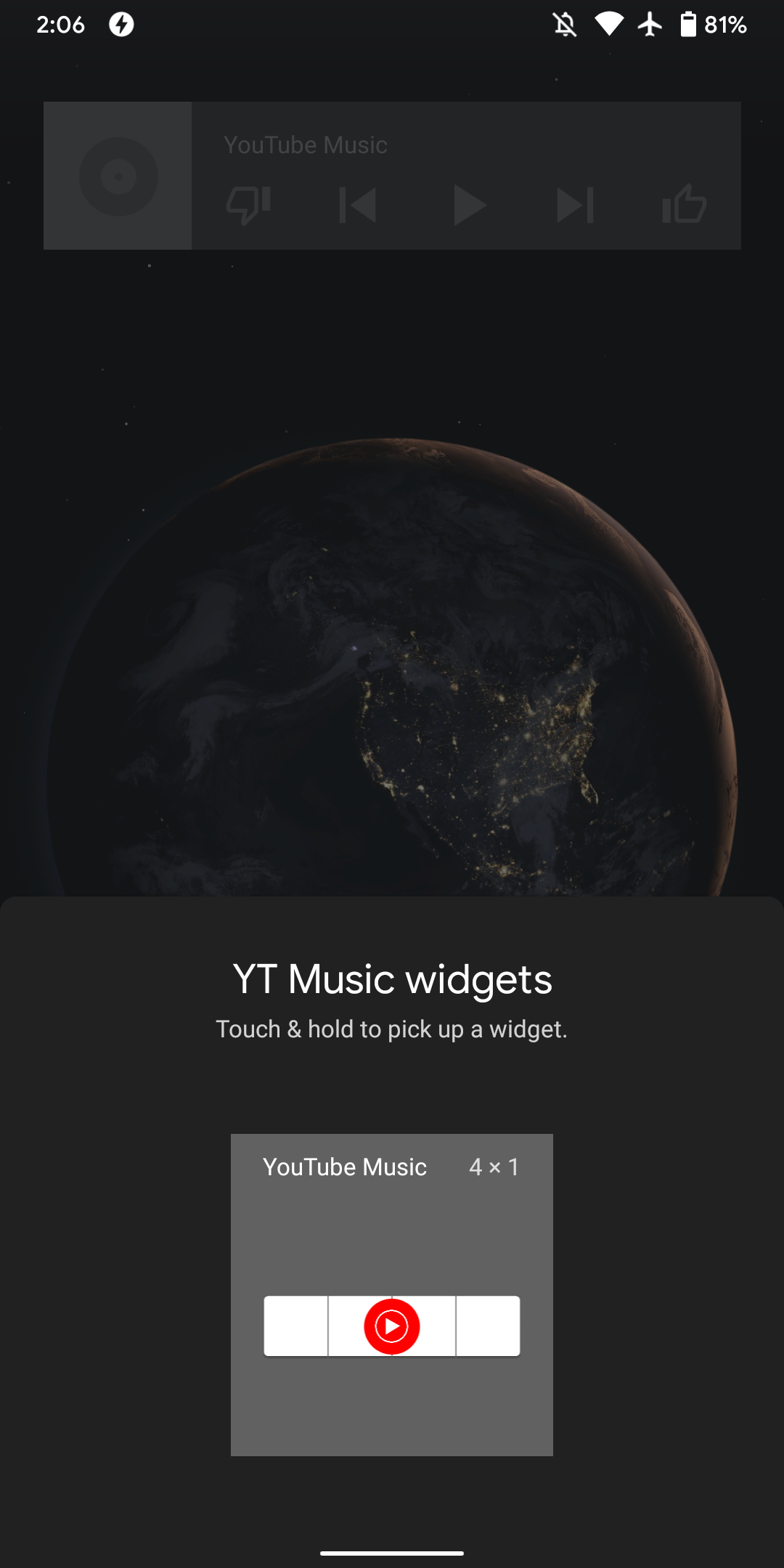
Task: Tap the Touch & hold instruction text
Action: tap(391, 1029)
